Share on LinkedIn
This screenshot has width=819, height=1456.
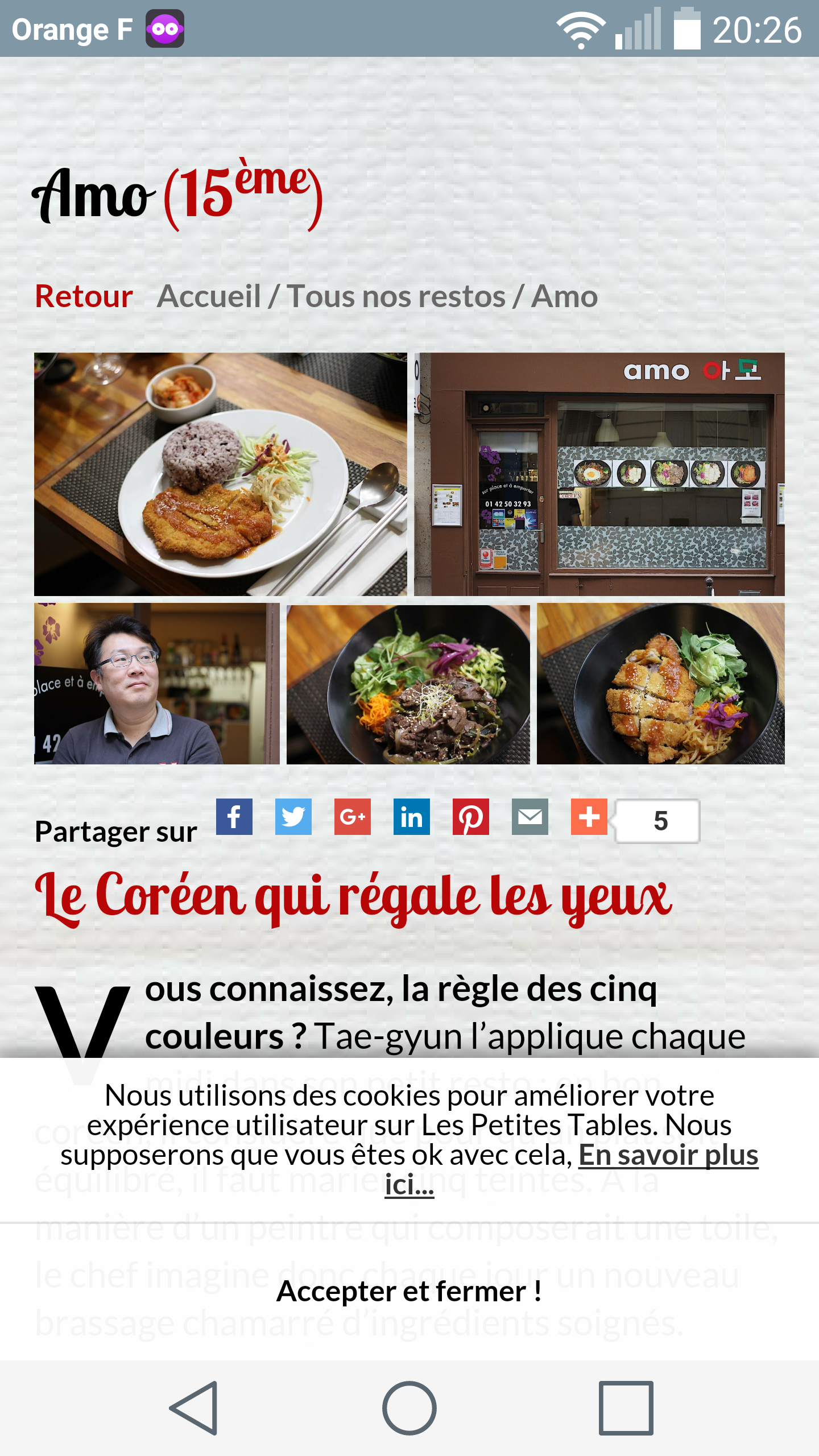coord(411,817)
